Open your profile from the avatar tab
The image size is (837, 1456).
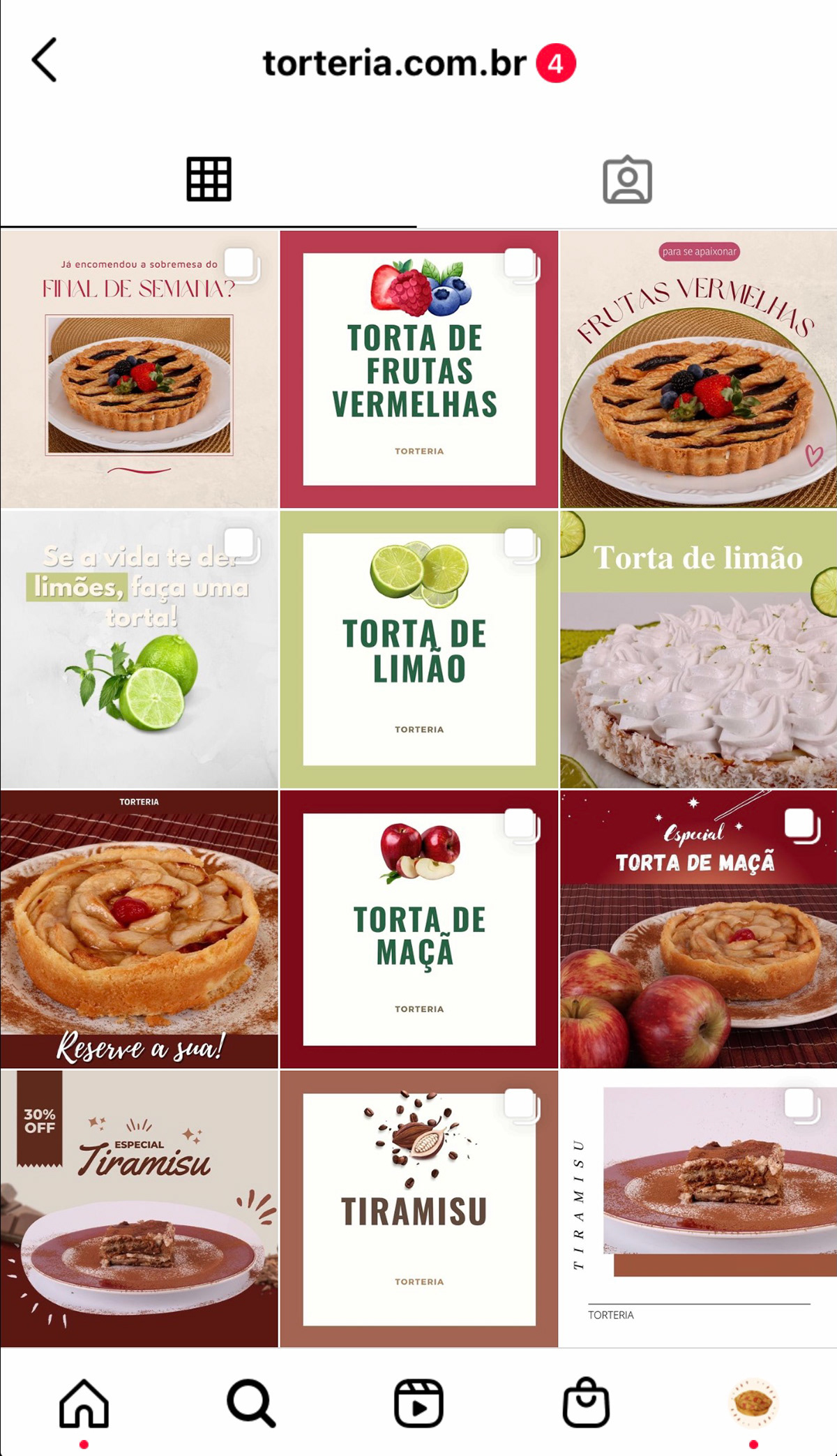[x=753, y=1403]
